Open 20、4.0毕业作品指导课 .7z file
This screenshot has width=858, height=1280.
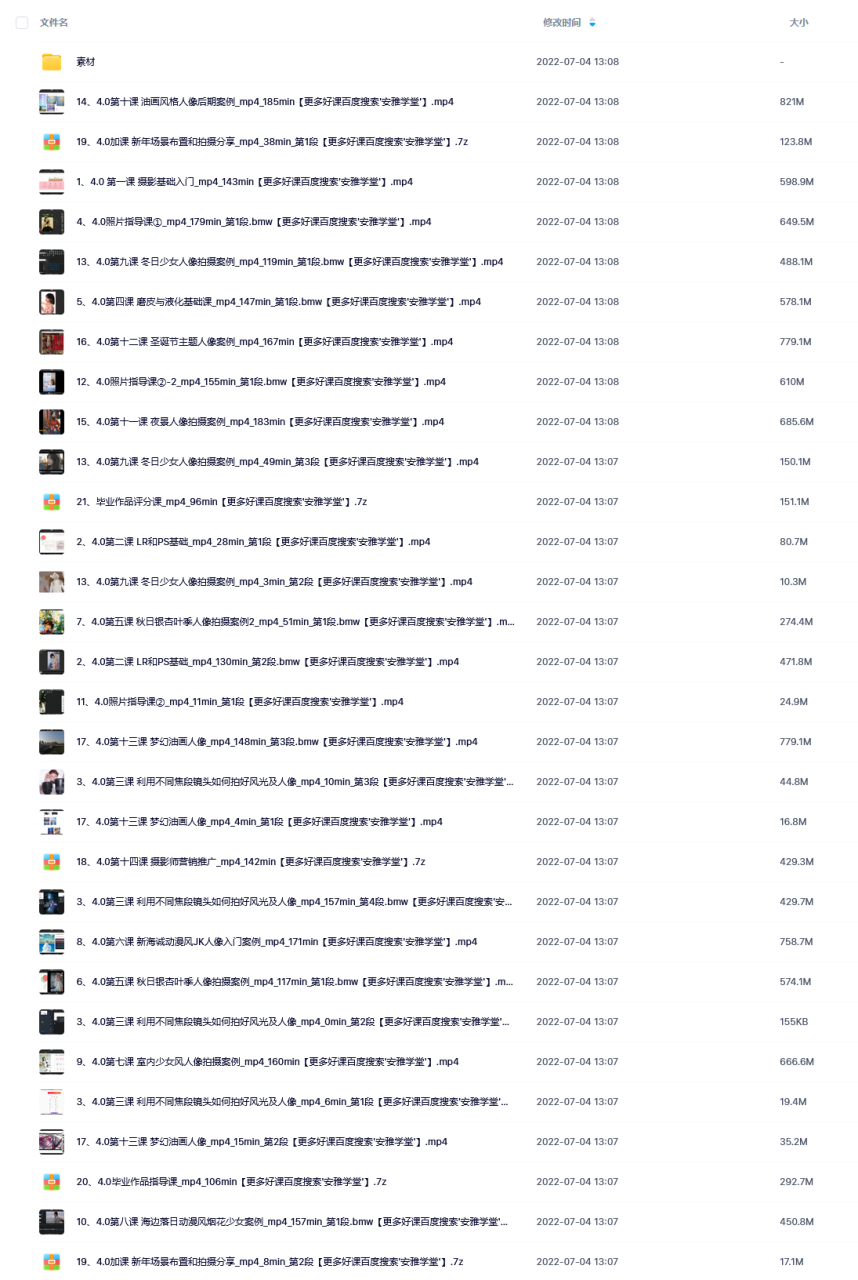(231, 1182)
